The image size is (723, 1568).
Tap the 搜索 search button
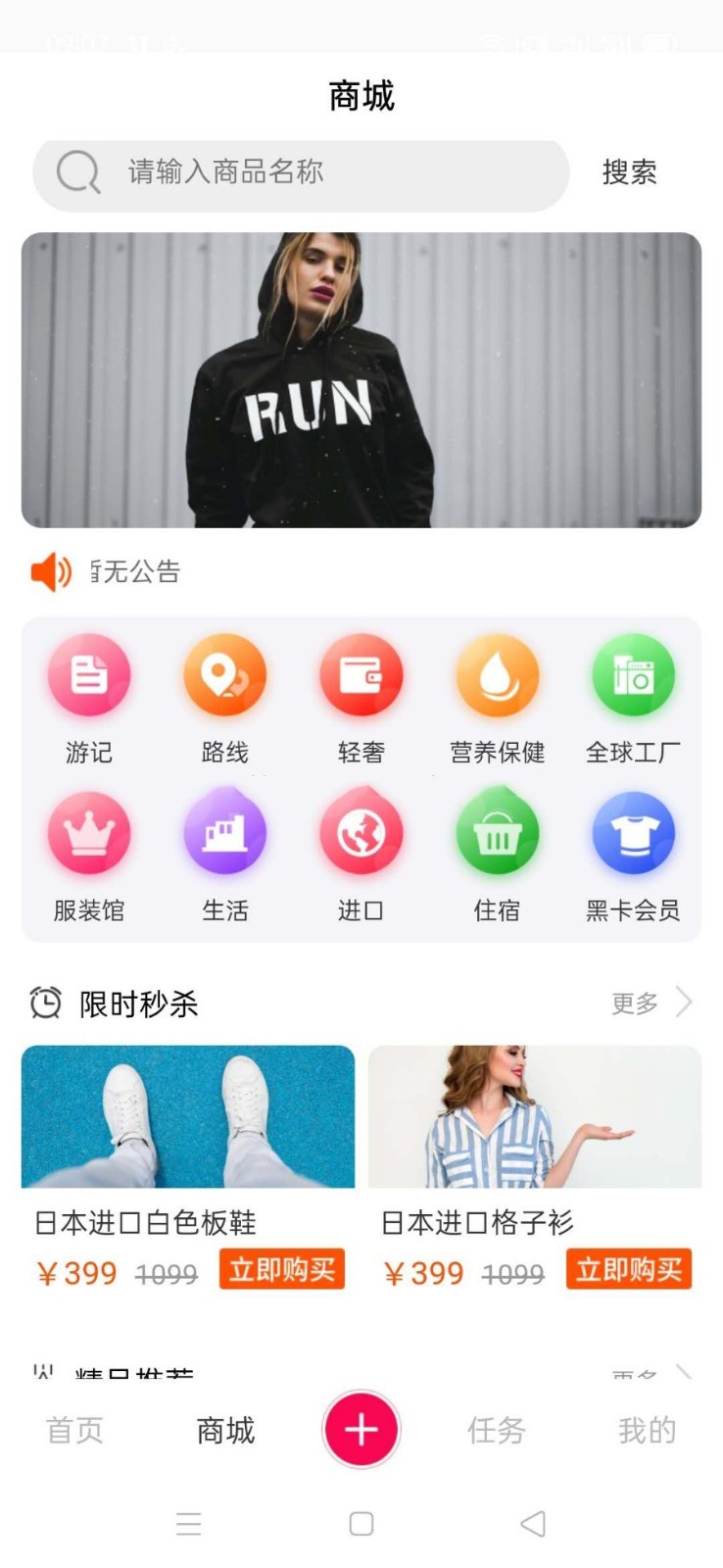click(x=629, y=173)
